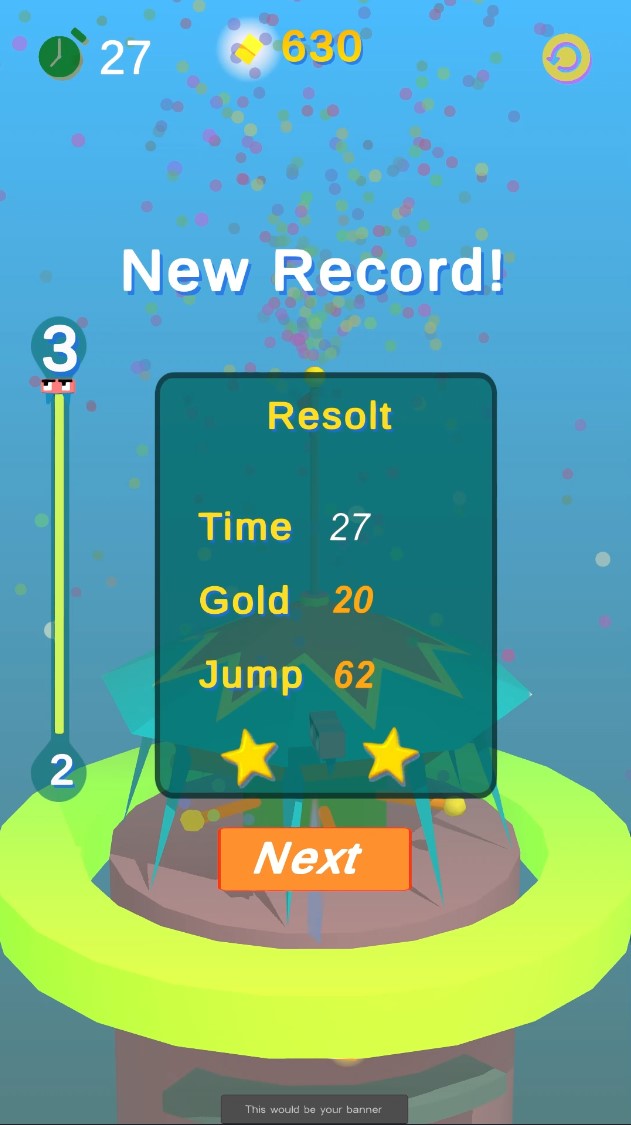
Task: Tap the restart level icon
Action: tap(566, 58)
